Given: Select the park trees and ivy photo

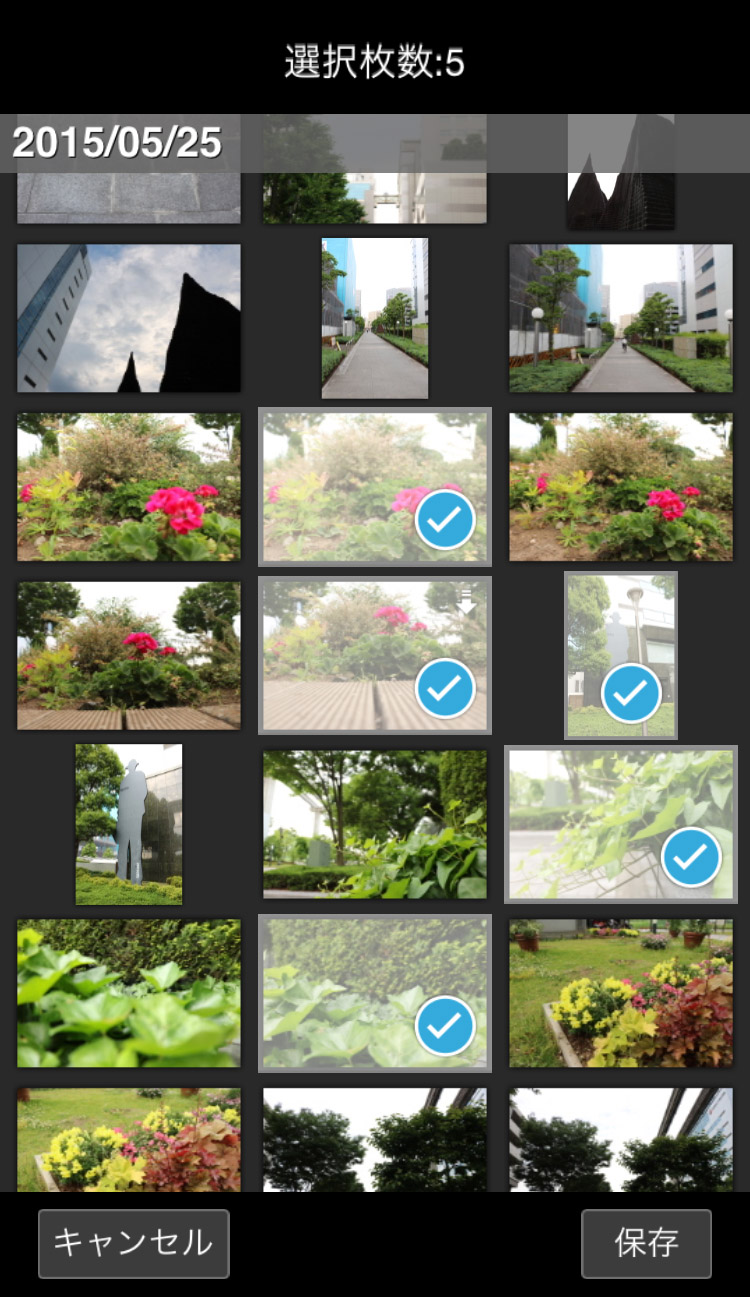Looking at the screenshot, I should click(x=375, y=824).
